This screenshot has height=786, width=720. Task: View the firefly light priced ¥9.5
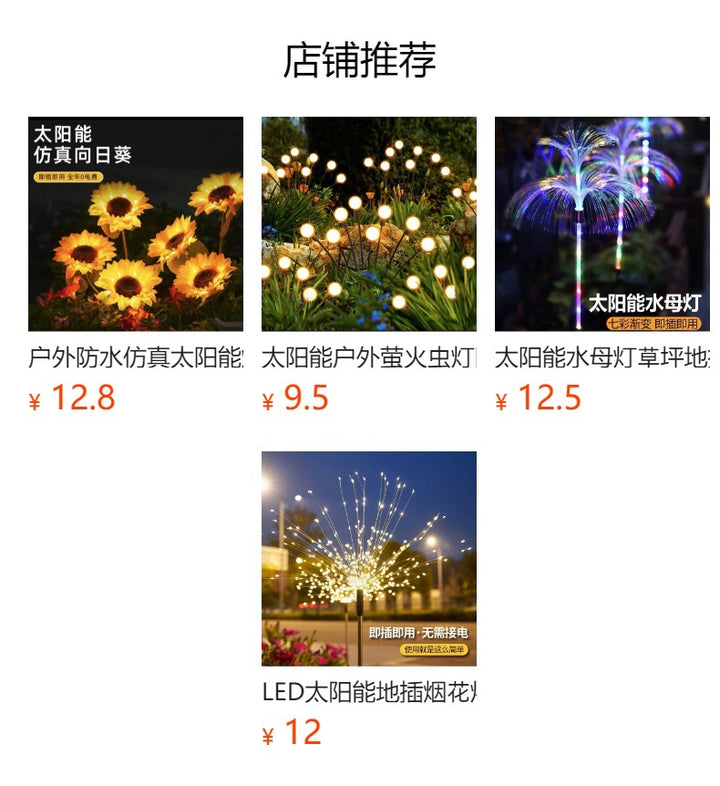pyautogui.click(x=368, y=224)
